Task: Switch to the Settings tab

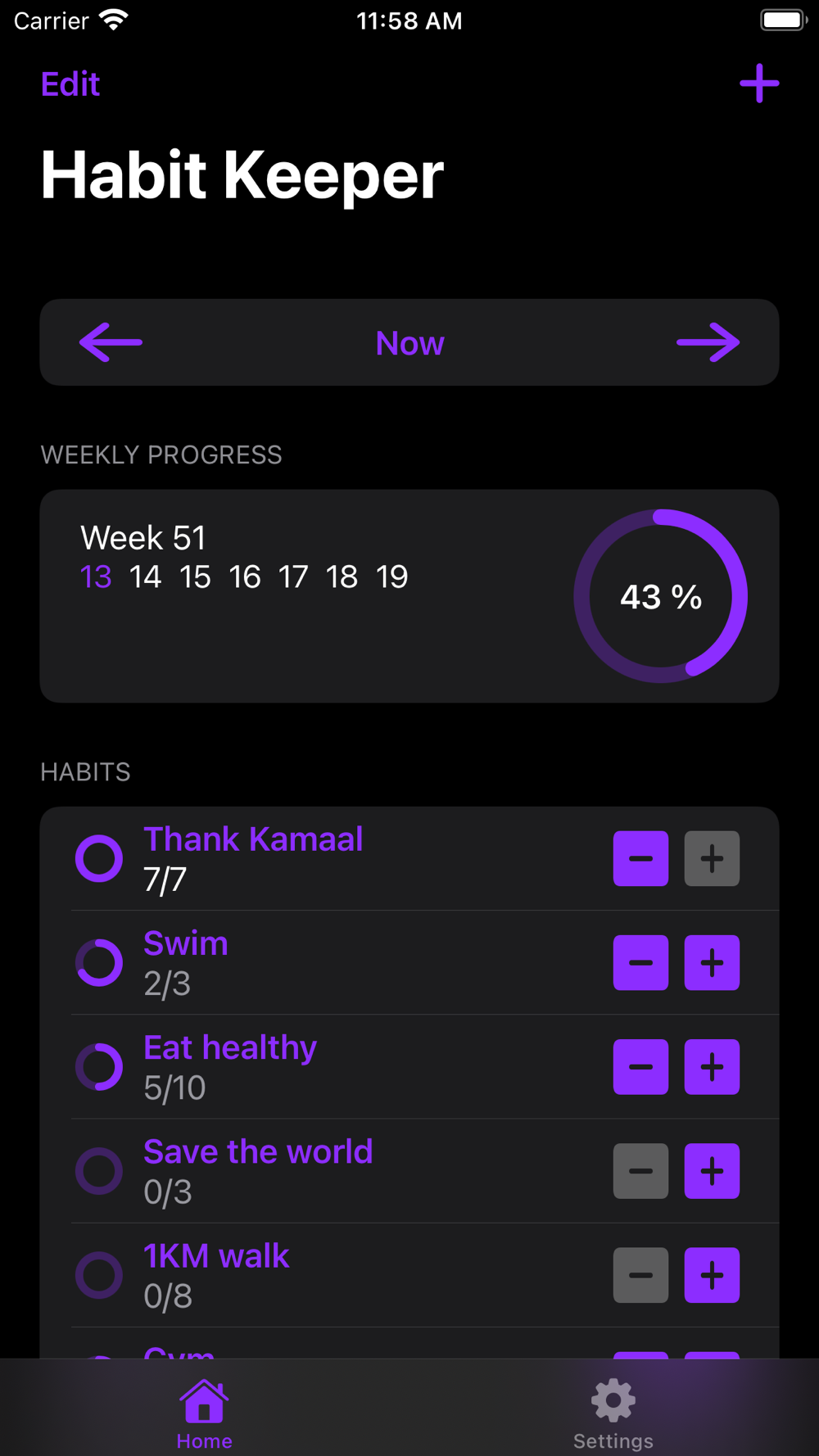Action: [613, 1413]
